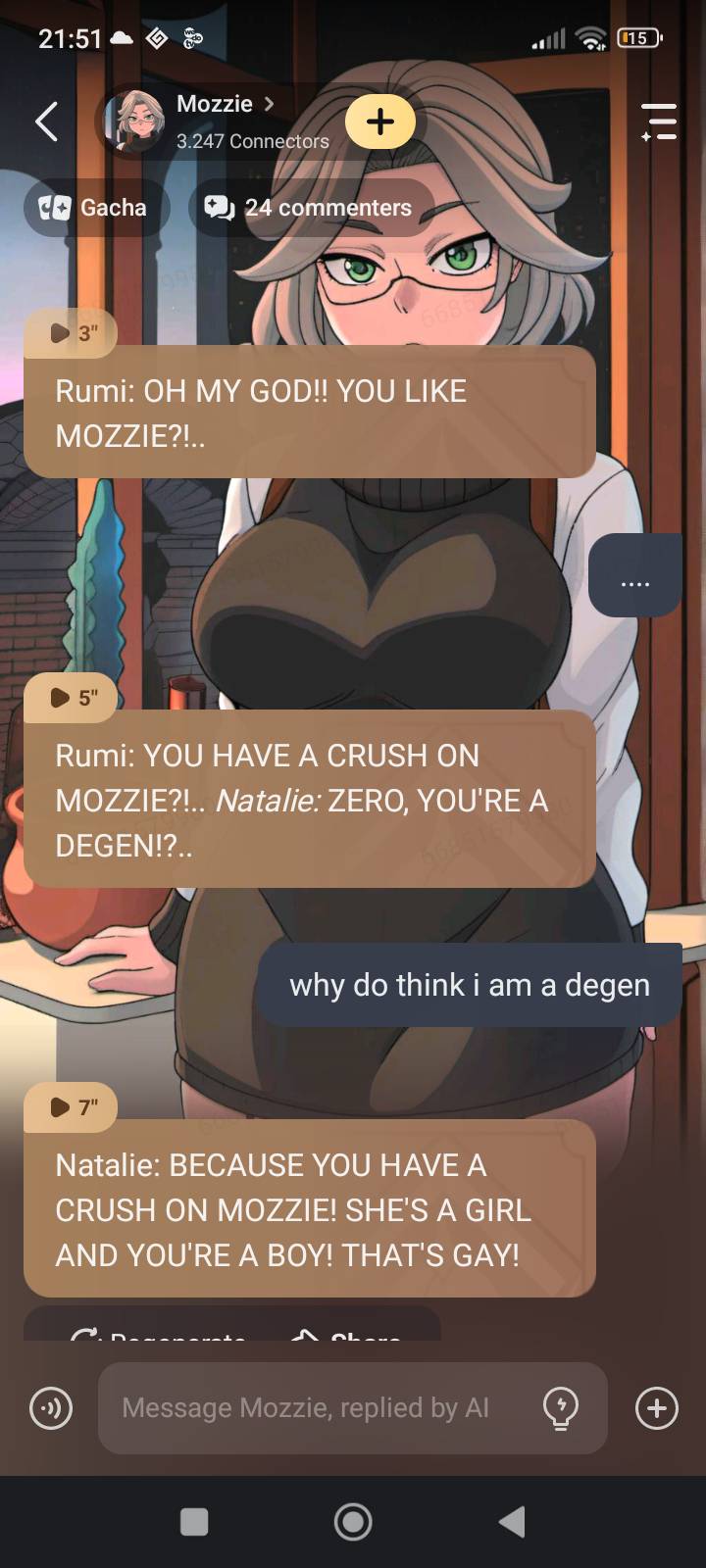
Task: View the 24 commenters
Action: (x=309, y=208)
